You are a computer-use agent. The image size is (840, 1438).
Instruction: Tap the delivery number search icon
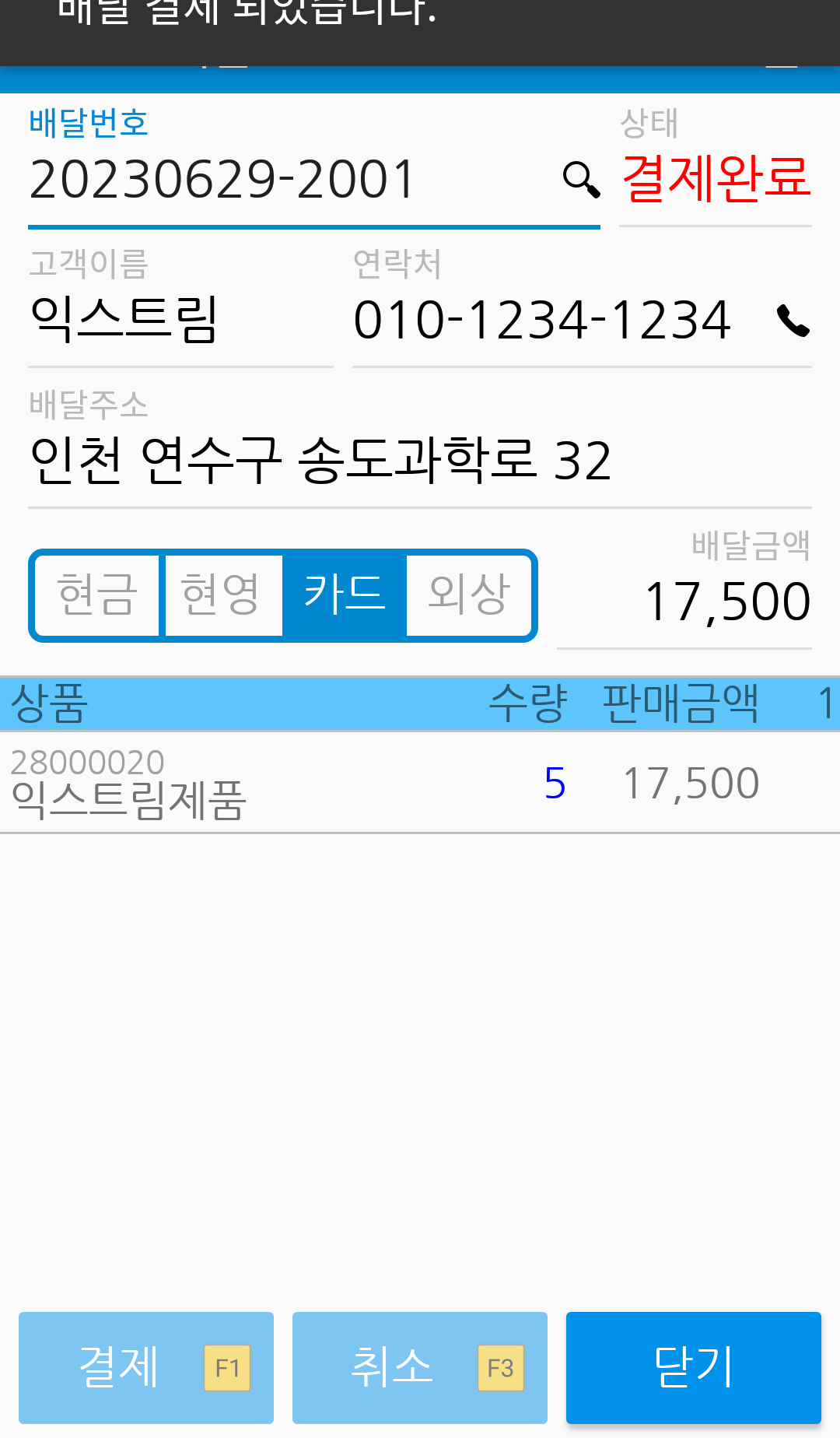pyautogui.click(x=581, y=180)
